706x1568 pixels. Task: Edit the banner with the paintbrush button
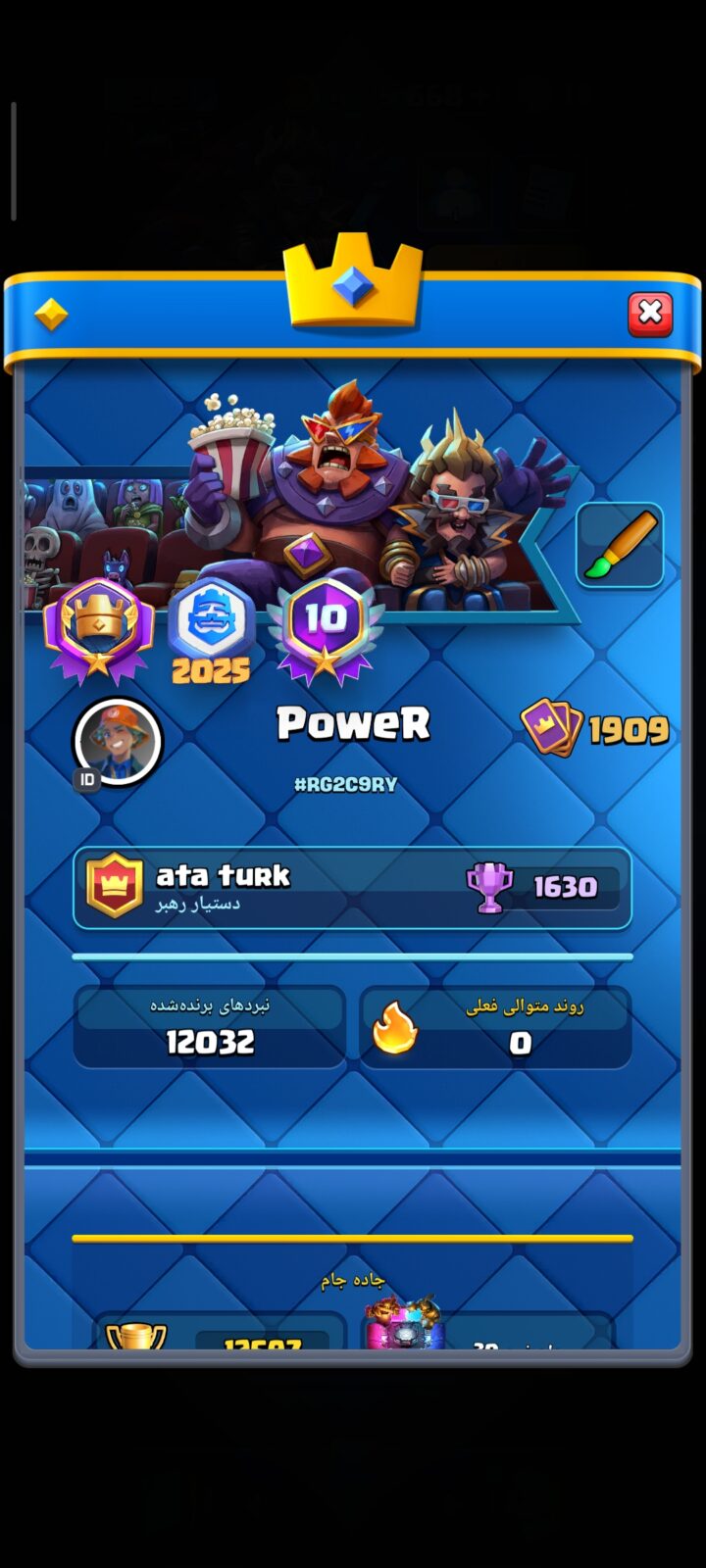(x=620, y=546)
